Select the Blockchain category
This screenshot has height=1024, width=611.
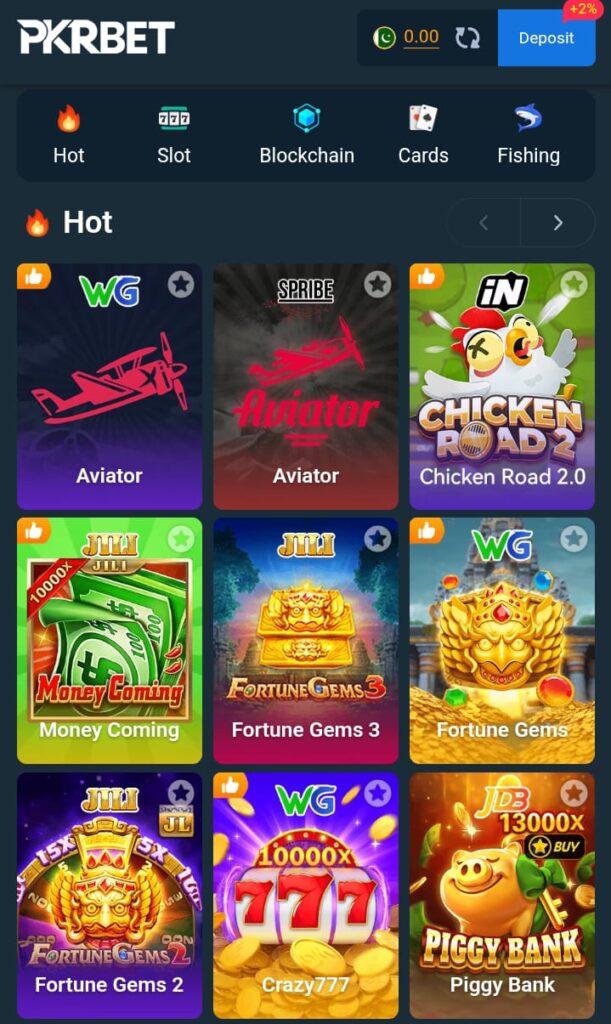point(306,135)
